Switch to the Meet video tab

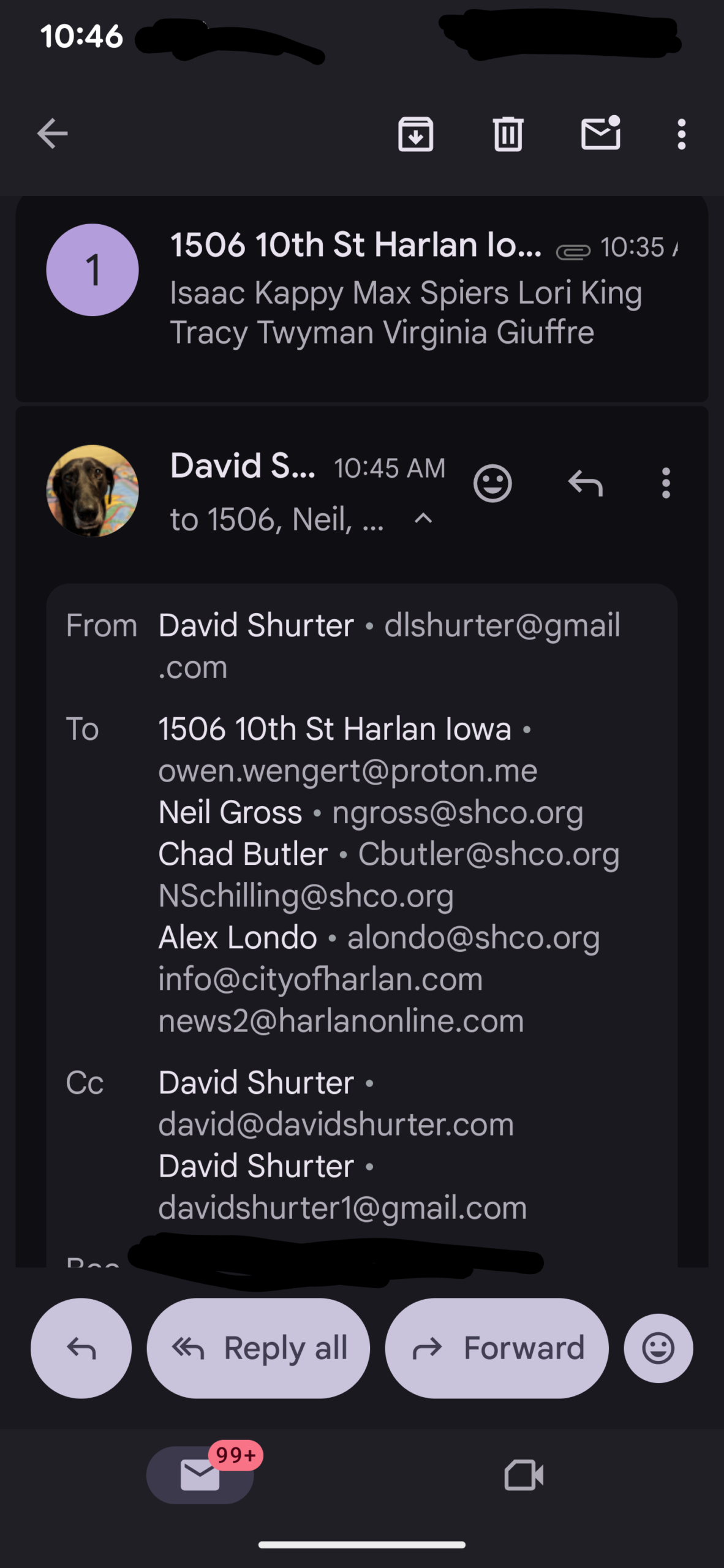click(x=524, y=1475)
